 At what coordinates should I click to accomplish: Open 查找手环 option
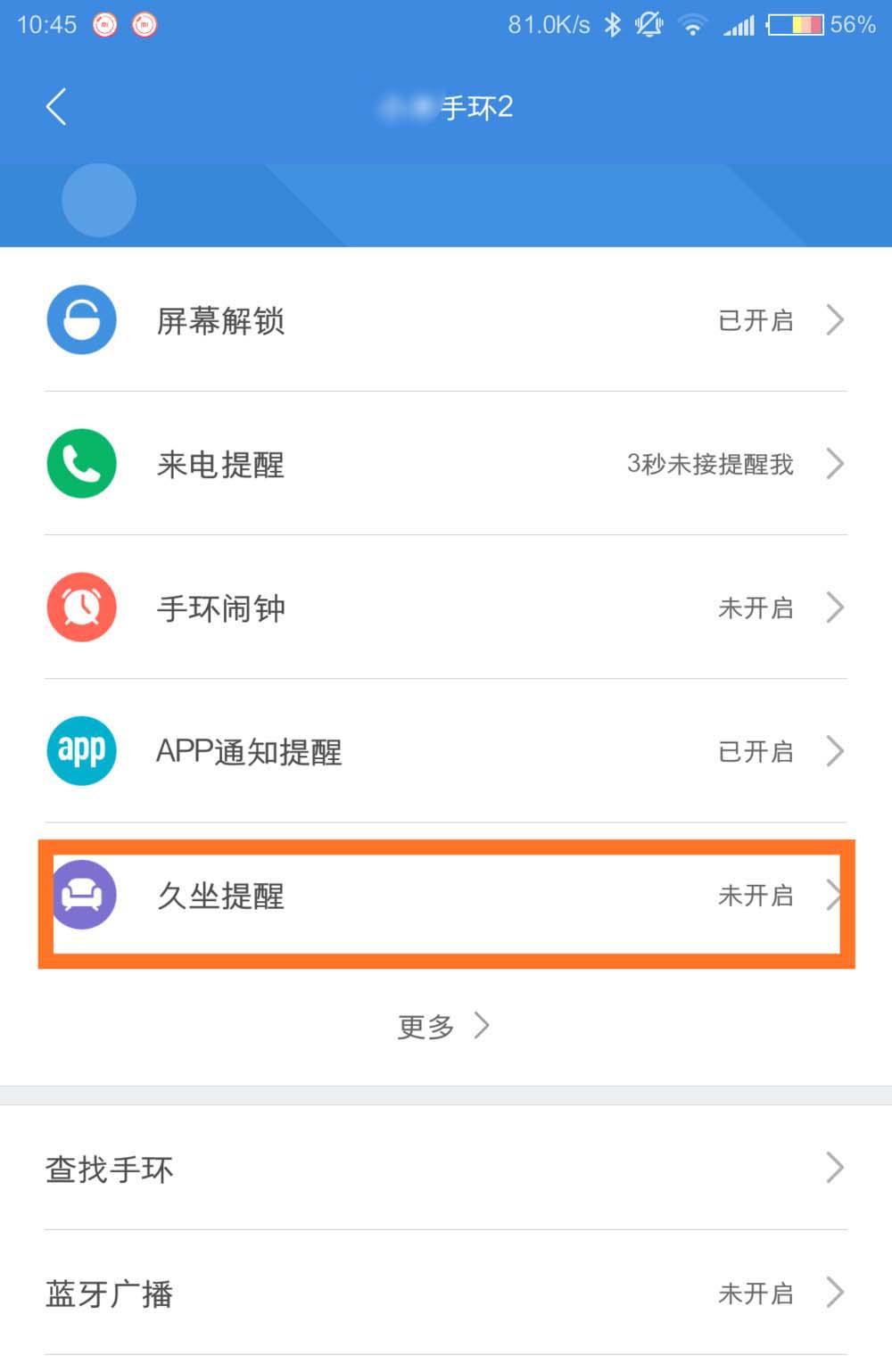point(446,1168)
